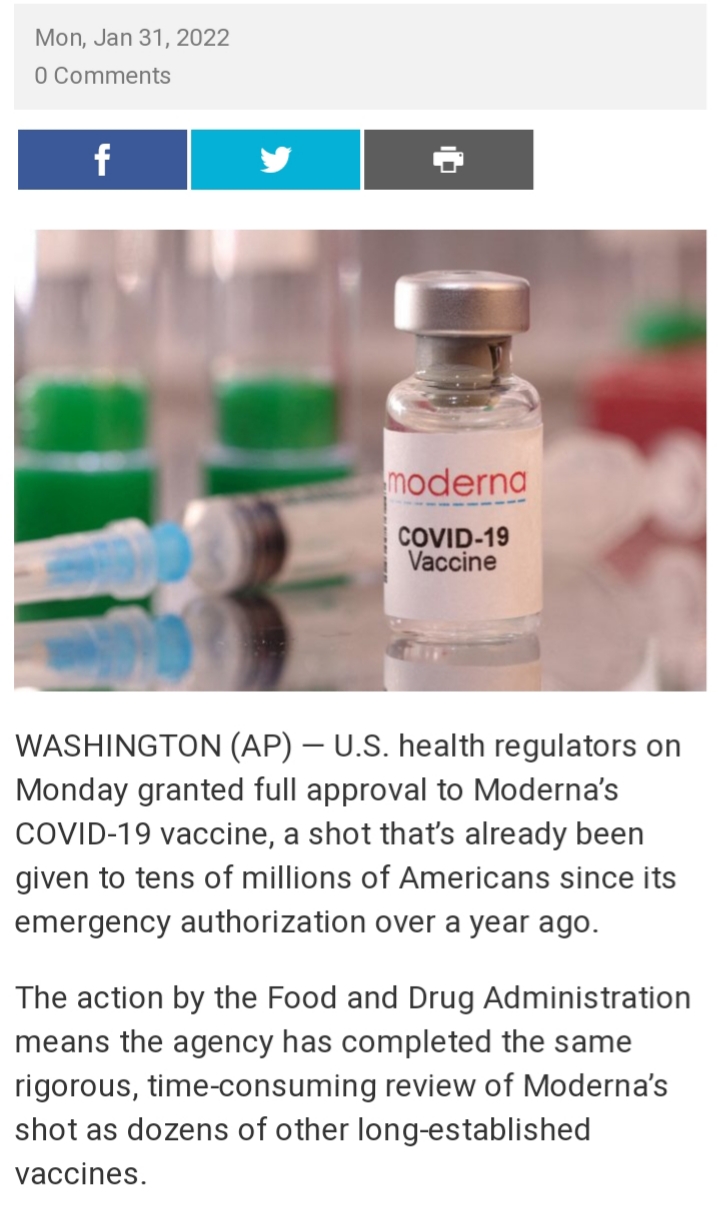Share this article on Facebook
Viewport: 718px width, 1208px height.
coord(102,160)
